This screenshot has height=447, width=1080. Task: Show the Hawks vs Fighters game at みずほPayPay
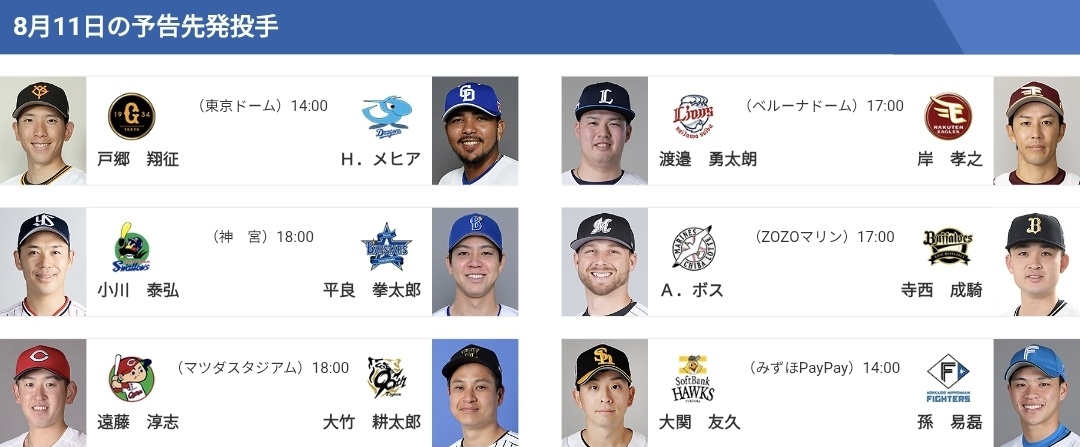pyautogui.click(x=820, y=393)
